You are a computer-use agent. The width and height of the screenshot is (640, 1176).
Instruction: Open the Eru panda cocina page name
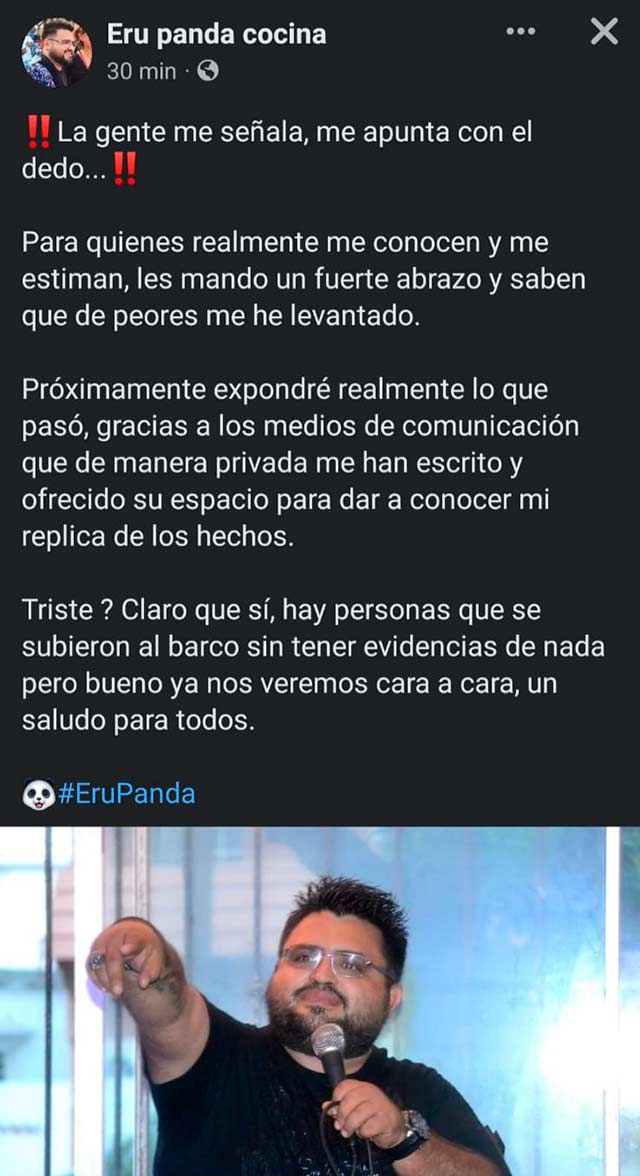pyautogui.click(x=216, y=35)
